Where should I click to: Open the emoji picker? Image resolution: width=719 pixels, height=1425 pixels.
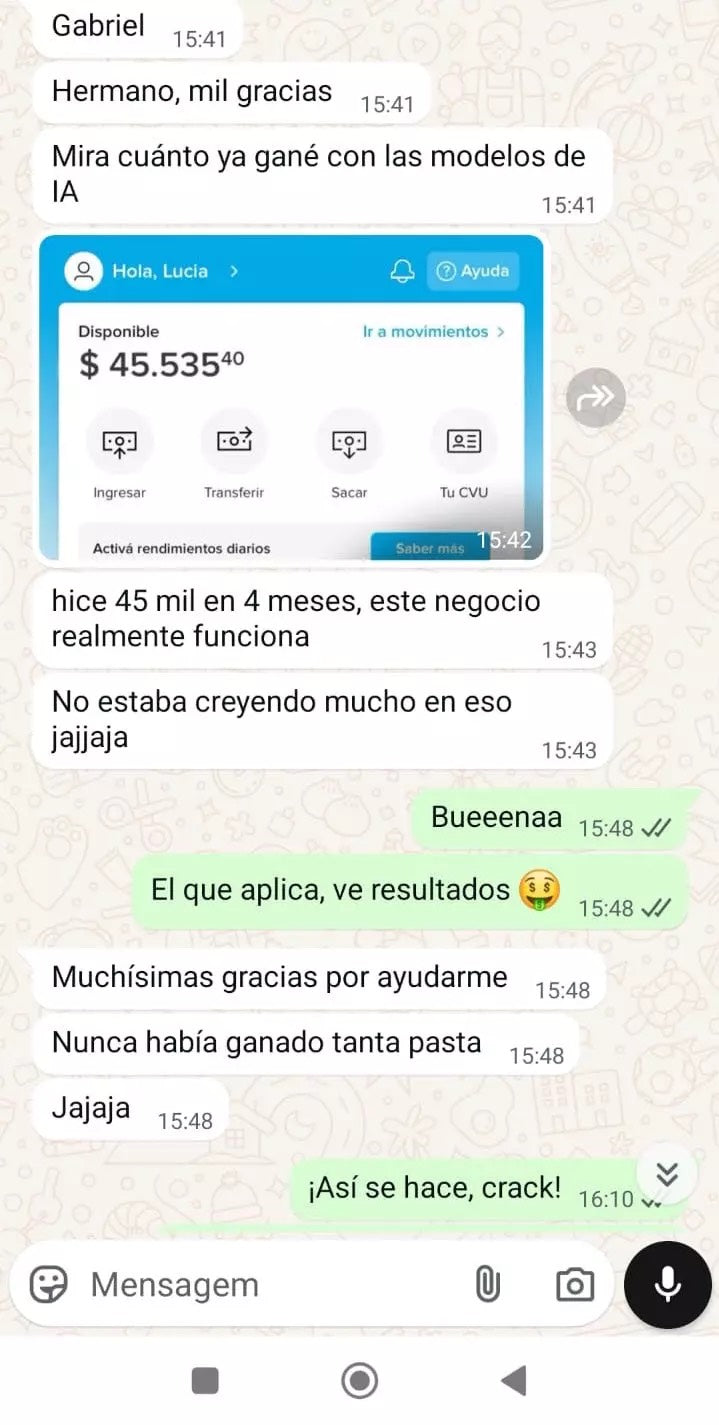coord(49,1284)
